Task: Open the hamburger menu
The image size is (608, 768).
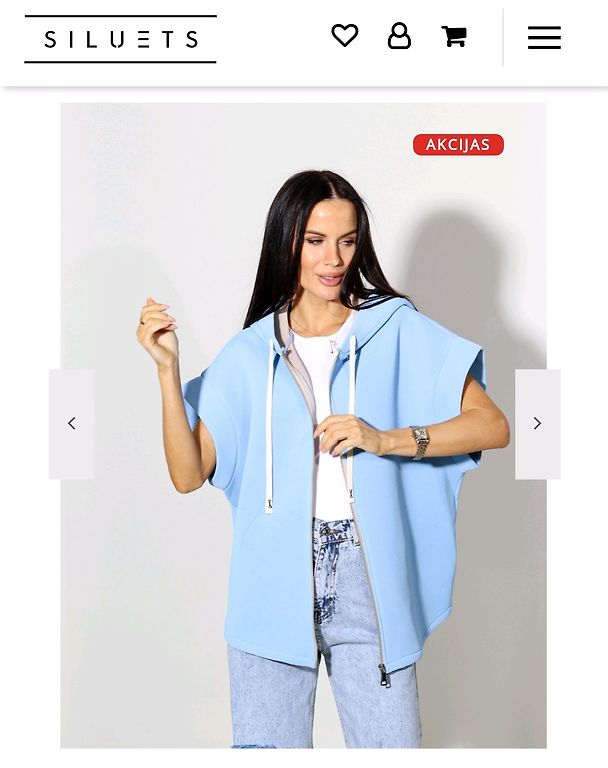Action: click(544, 38)
